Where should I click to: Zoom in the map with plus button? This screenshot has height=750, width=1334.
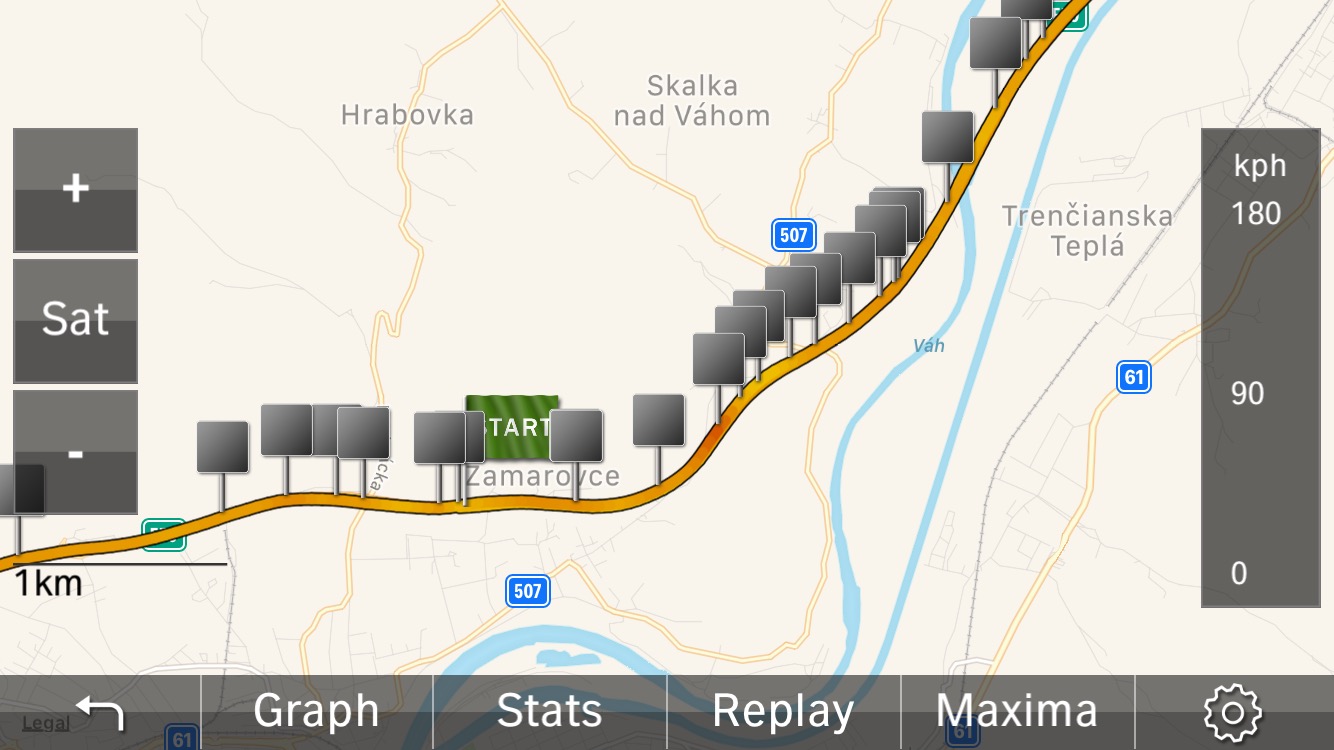[75, 189]
